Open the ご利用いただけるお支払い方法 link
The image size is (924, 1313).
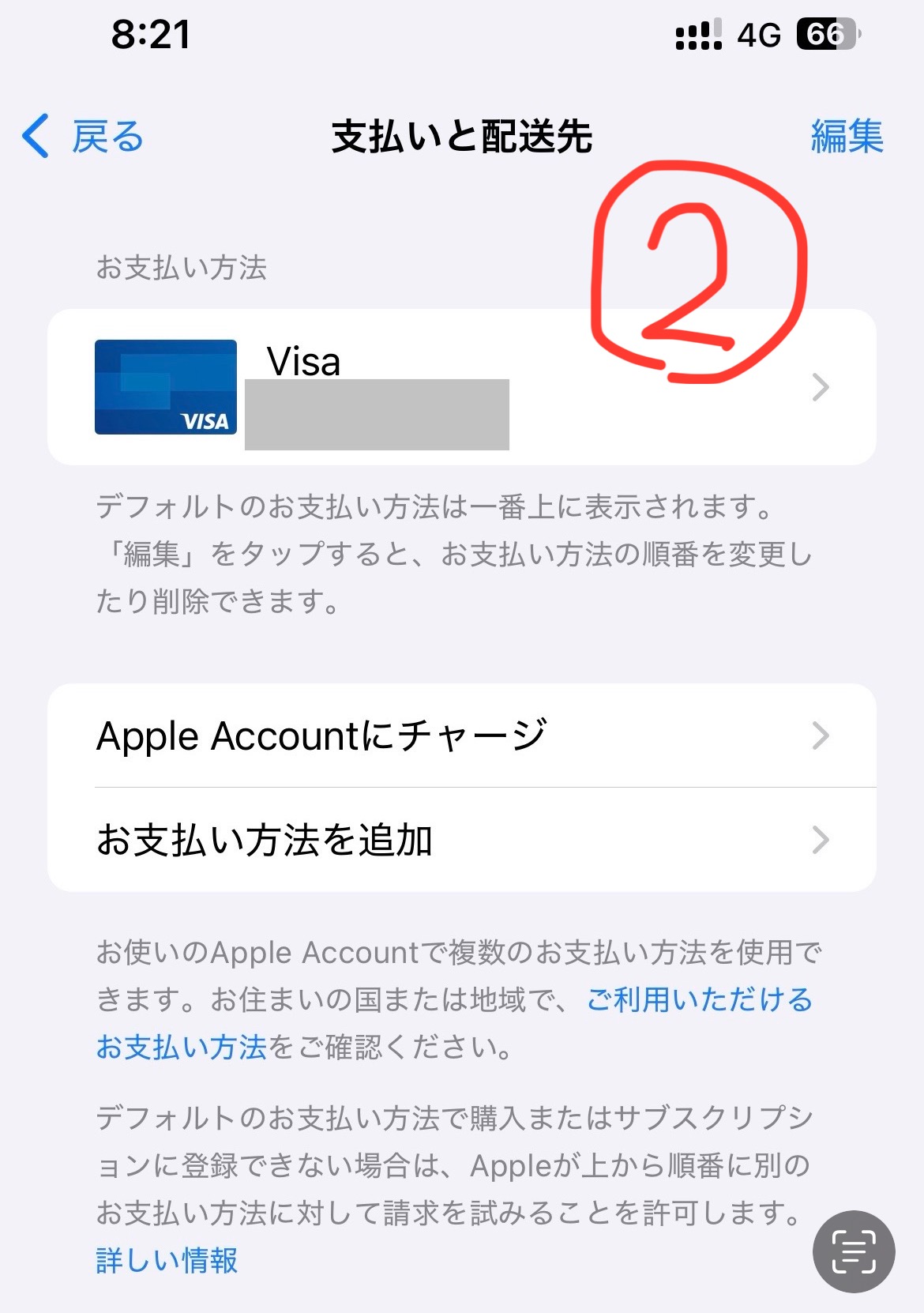click(699, 1000)
